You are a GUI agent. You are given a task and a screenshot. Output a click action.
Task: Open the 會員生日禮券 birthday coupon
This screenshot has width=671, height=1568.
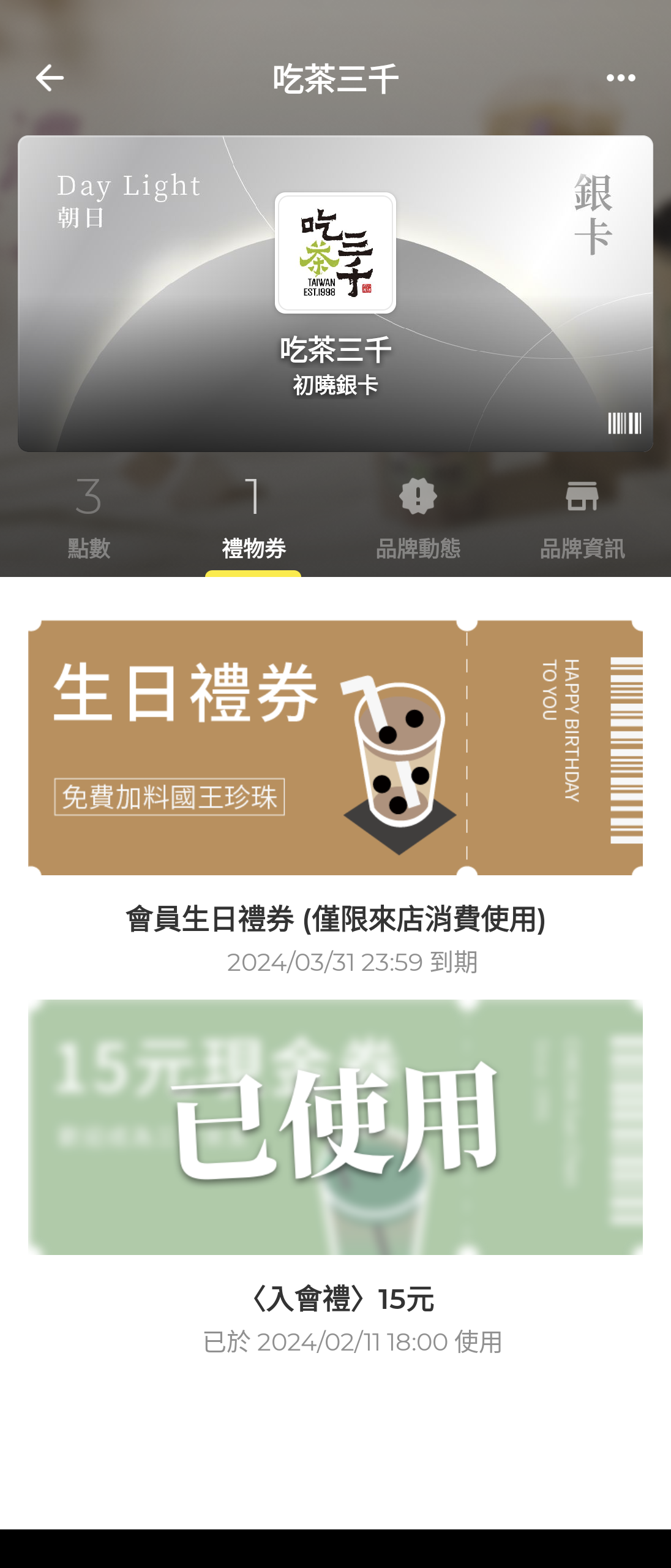(x=335, y=747)
